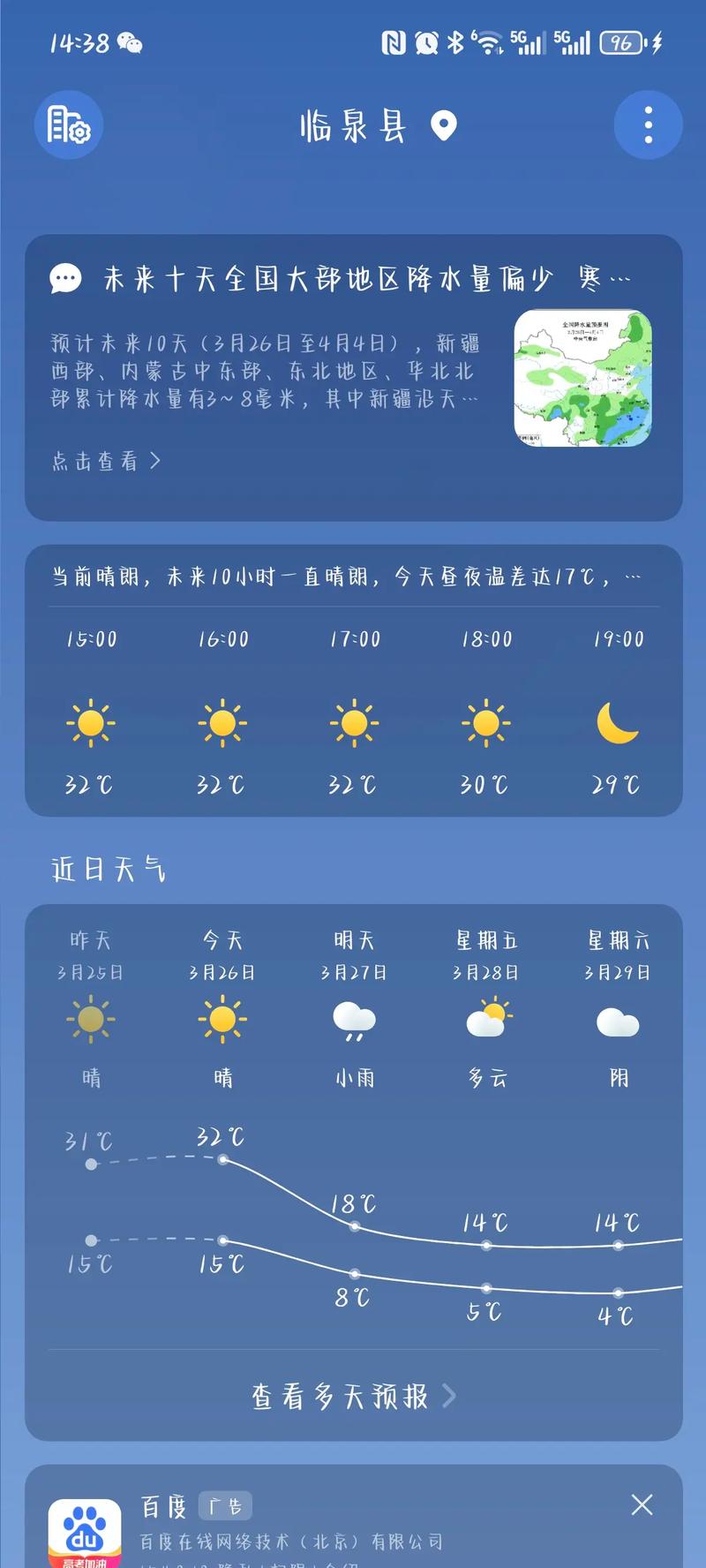This screenshot has width=706, height=1568.
Task: Tap the chat bubble icon on the news card
Action: pyautogui.click(x=64, y=276)
